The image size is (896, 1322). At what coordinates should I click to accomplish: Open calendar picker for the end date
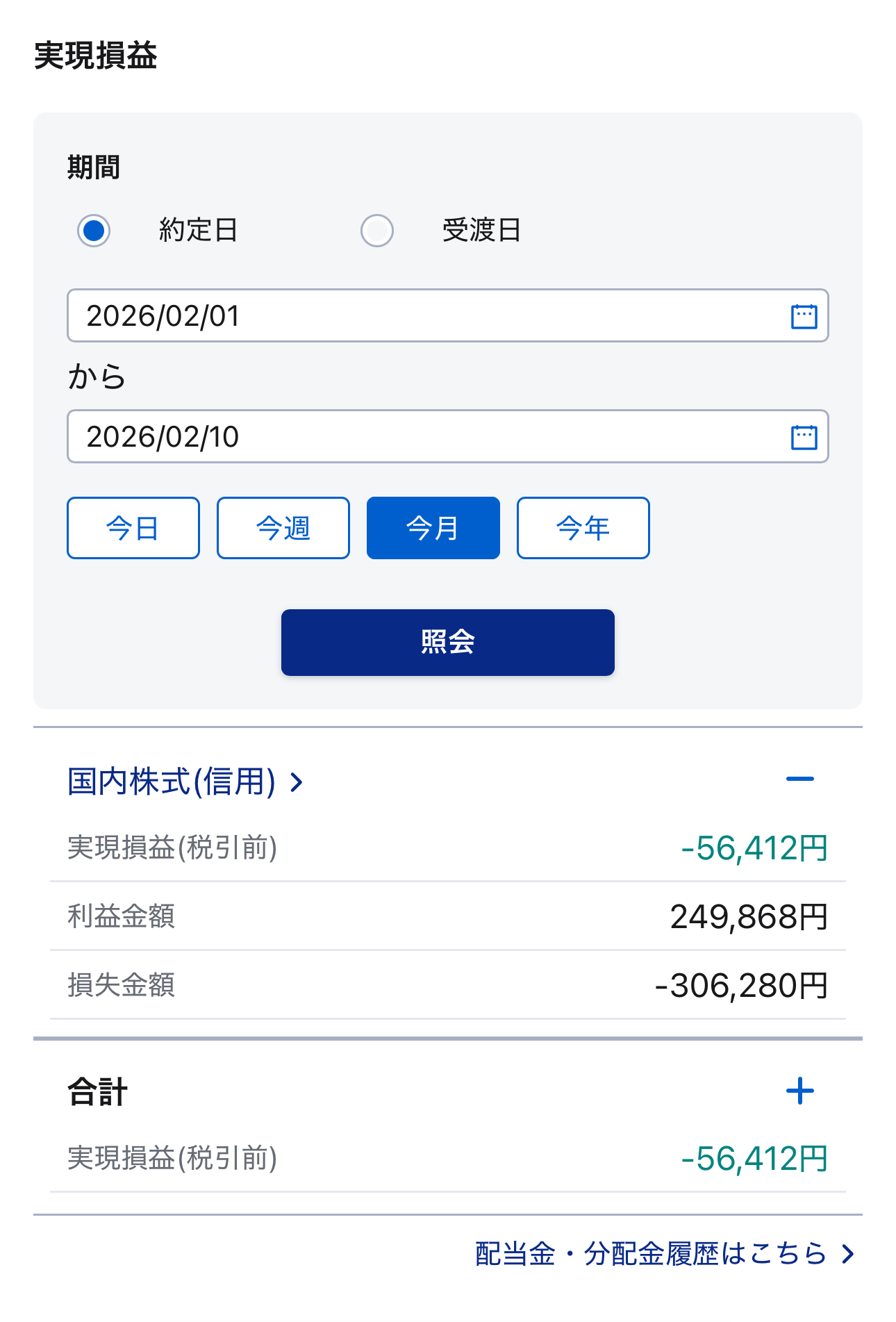tap(804, 437)
